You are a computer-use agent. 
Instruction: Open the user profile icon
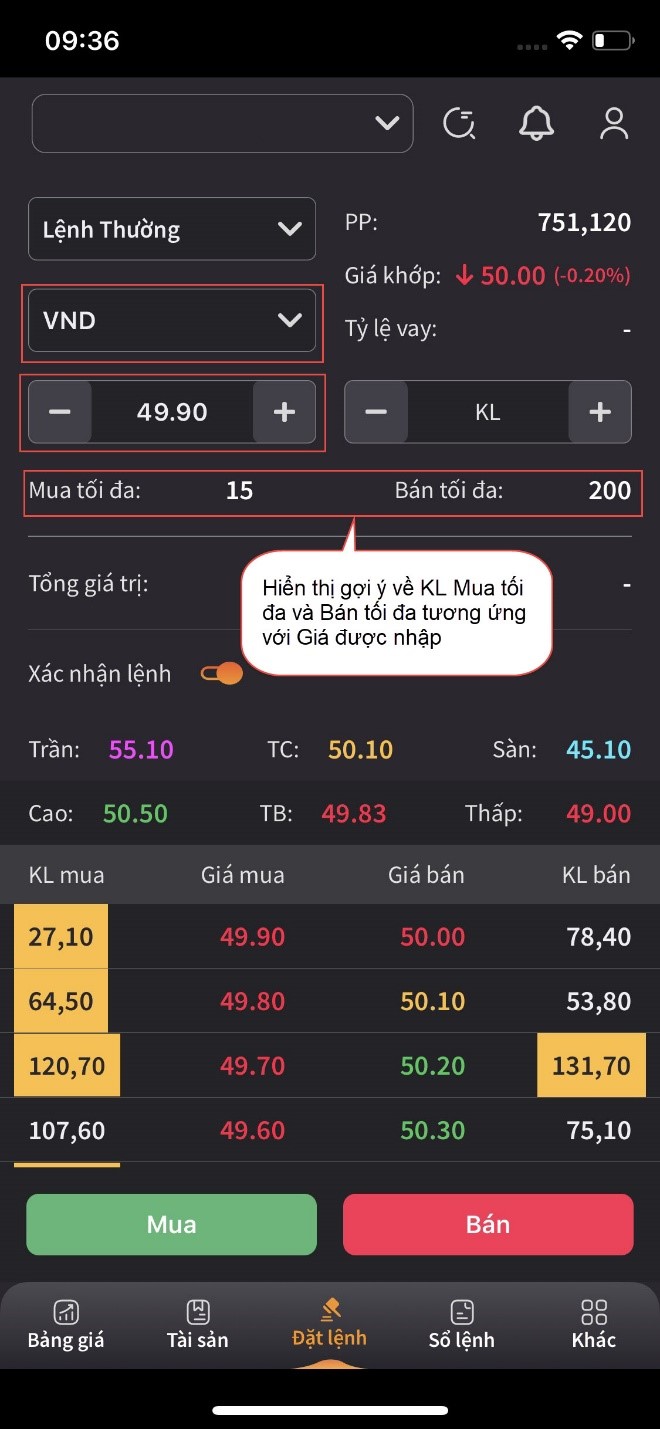click(613, 123)
